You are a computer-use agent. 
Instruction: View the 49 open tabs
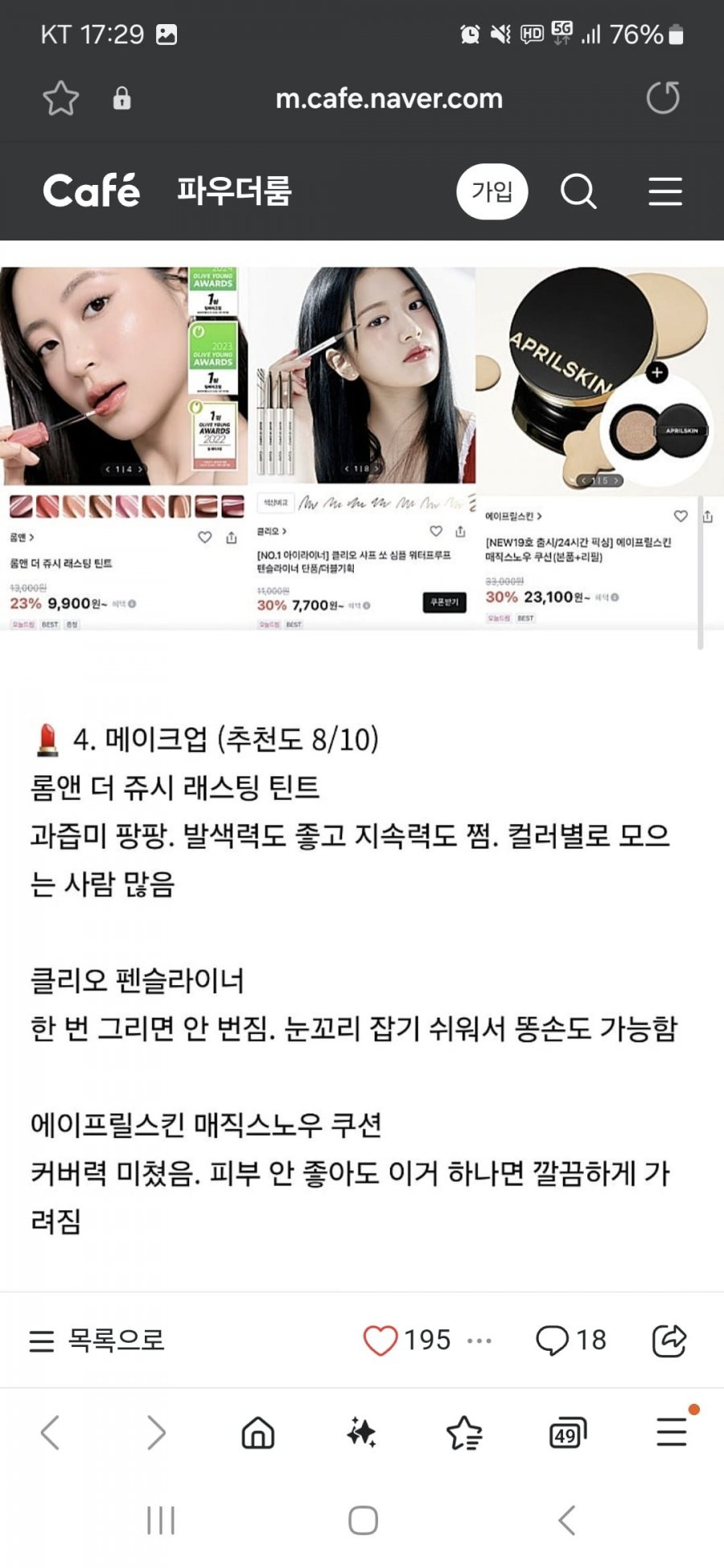coord(567,1433)
